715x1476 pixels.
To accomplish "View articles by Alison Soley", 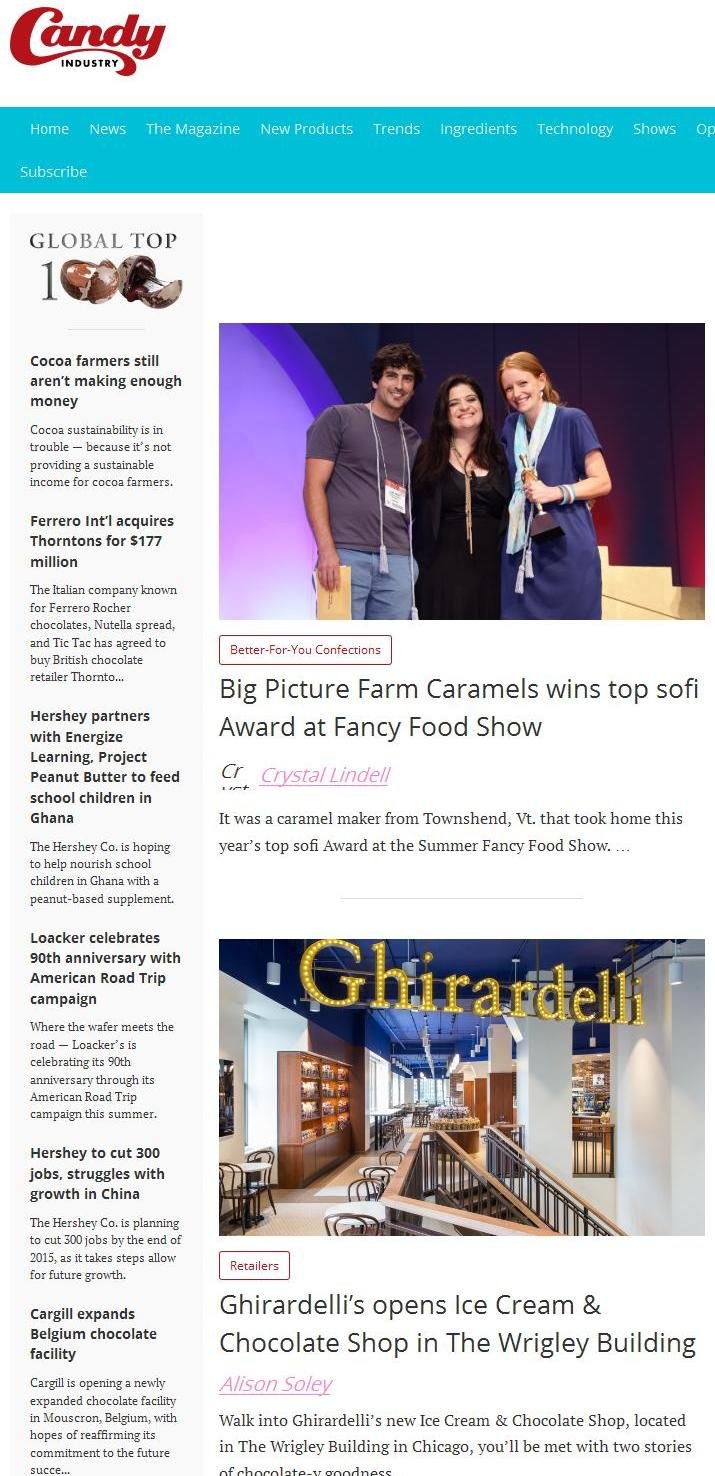I will click(x=275, y=1384).
